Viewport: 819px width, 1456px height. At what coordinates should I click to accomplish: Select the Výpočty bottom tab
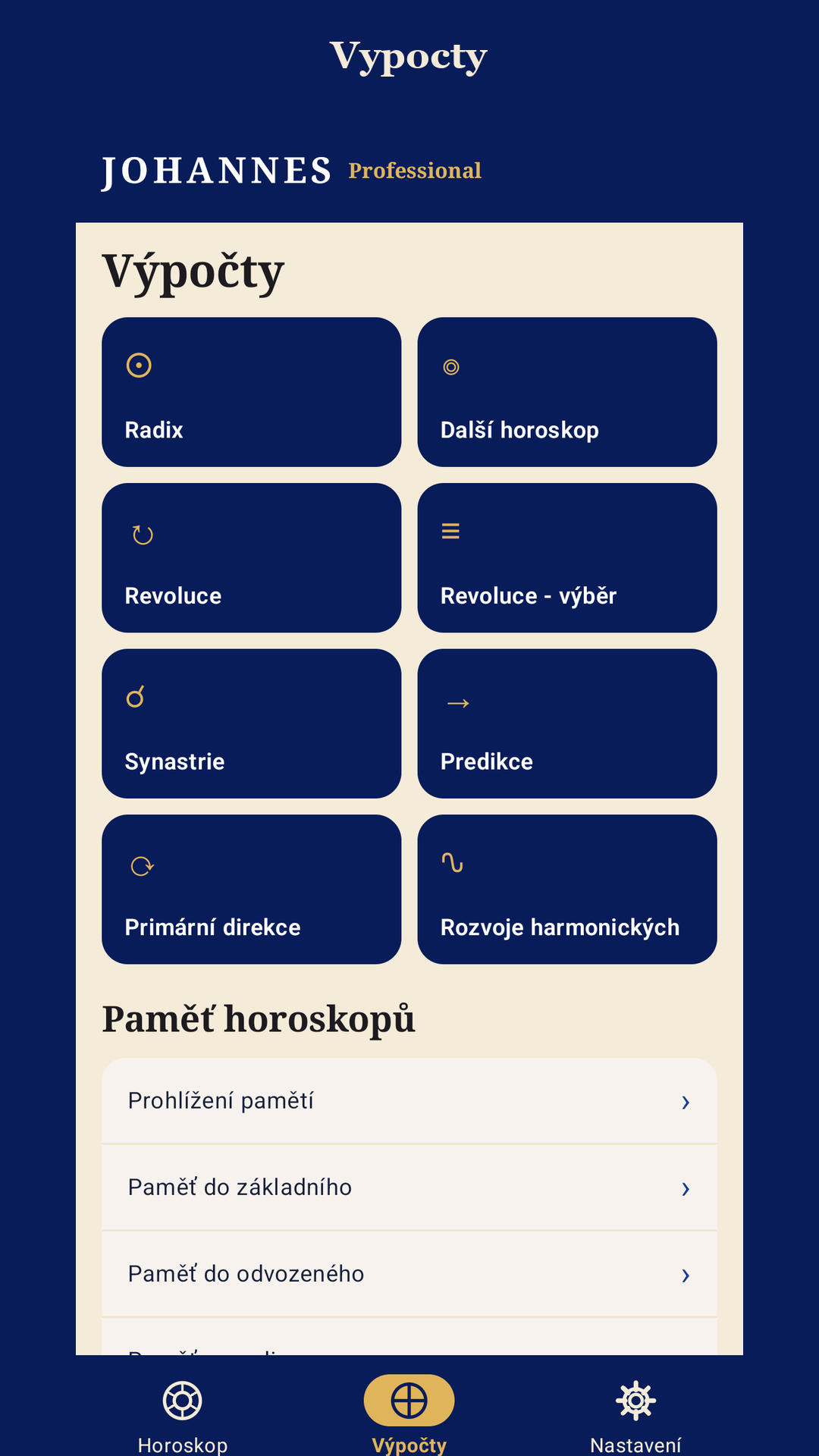[x=409, y=1415]
